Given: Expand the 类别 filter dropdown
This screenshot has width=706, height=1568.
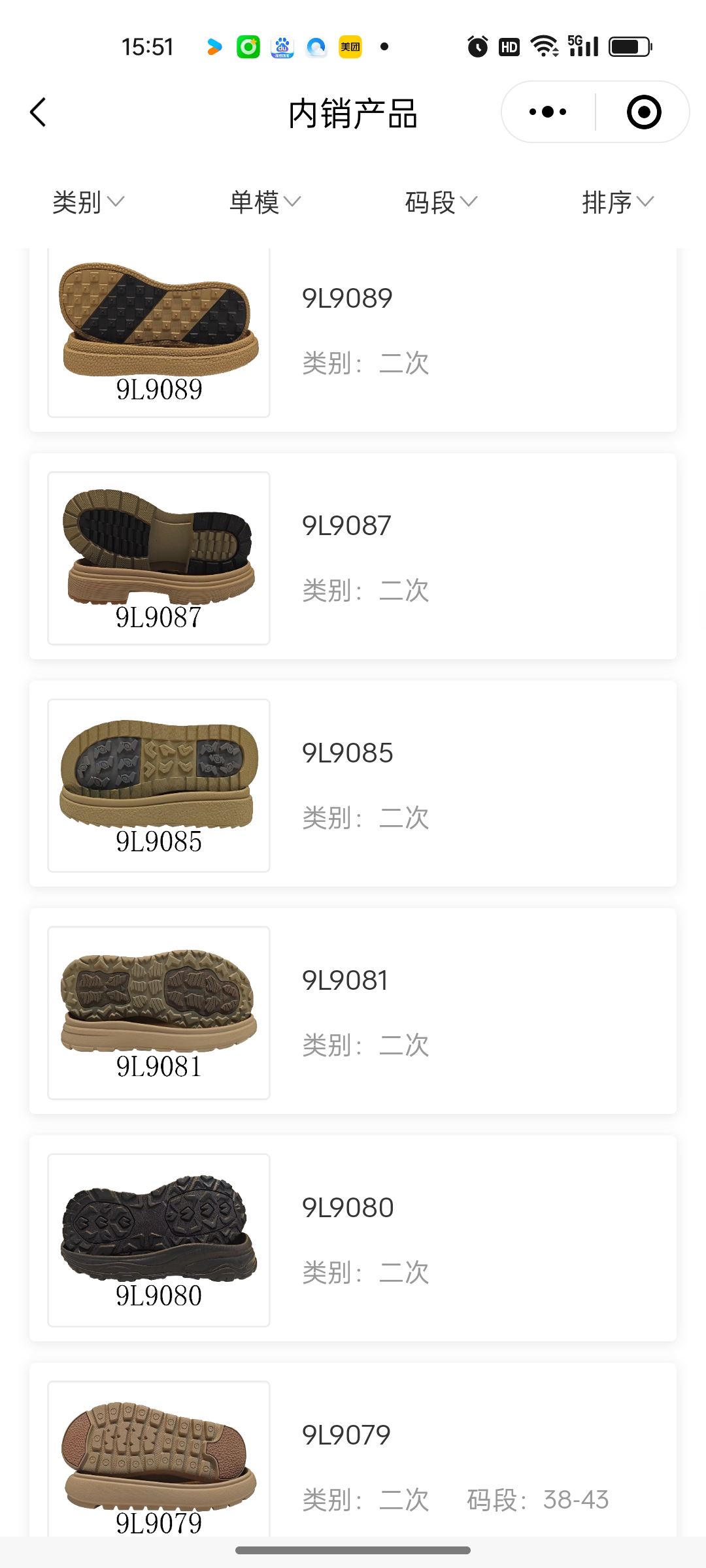Looking at the screenshot, I should click(88, 202).
